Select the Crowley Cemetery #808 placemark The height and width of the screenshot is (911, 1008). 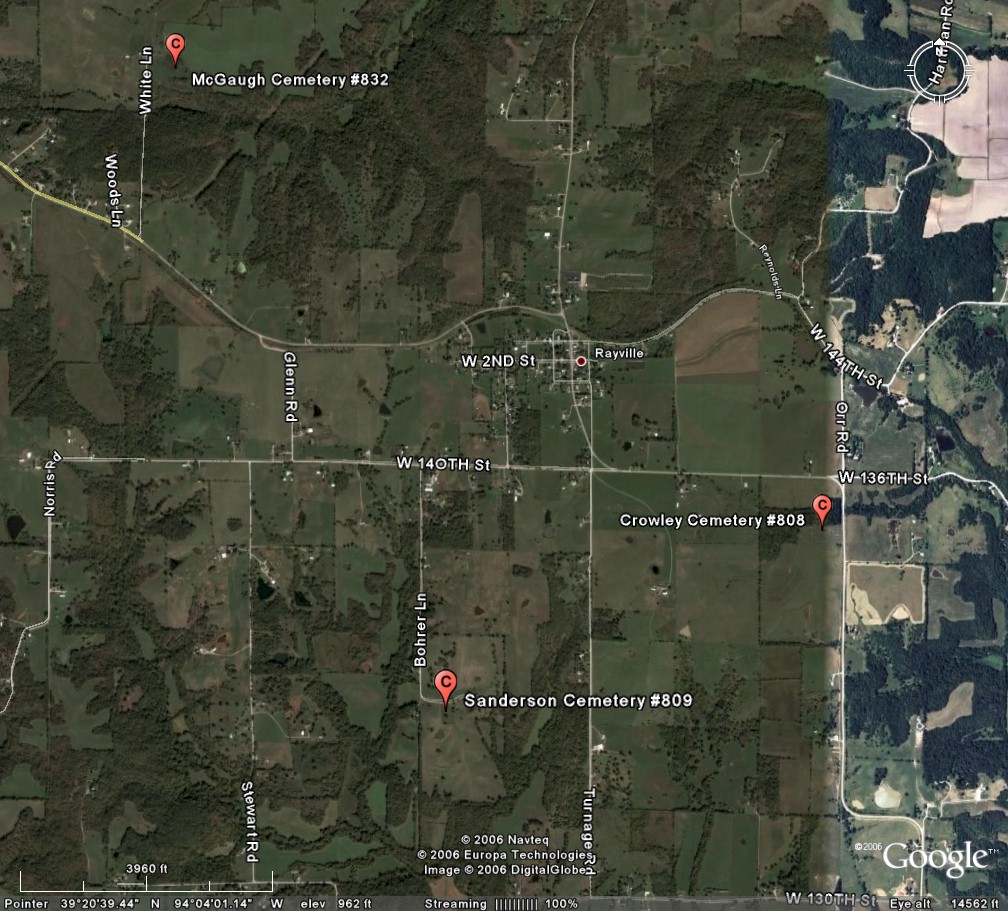click(x=822, y=508)
